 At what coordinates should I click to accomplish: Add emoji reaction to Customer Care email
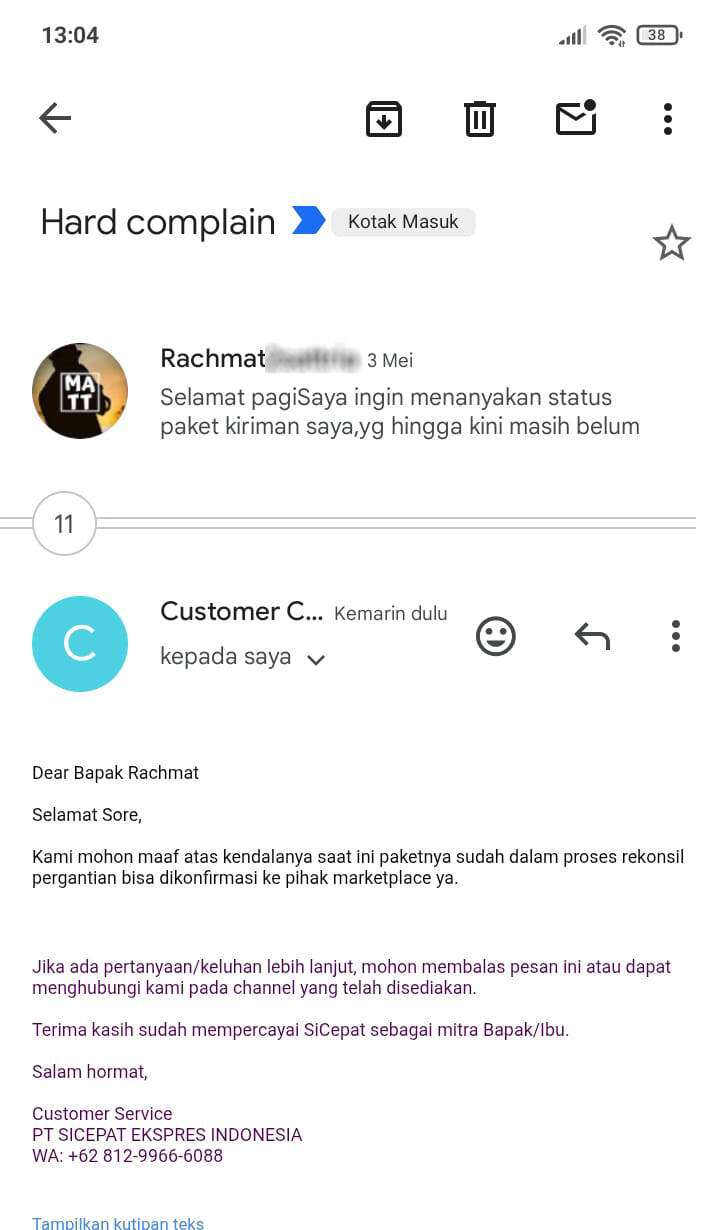point(496,636)
